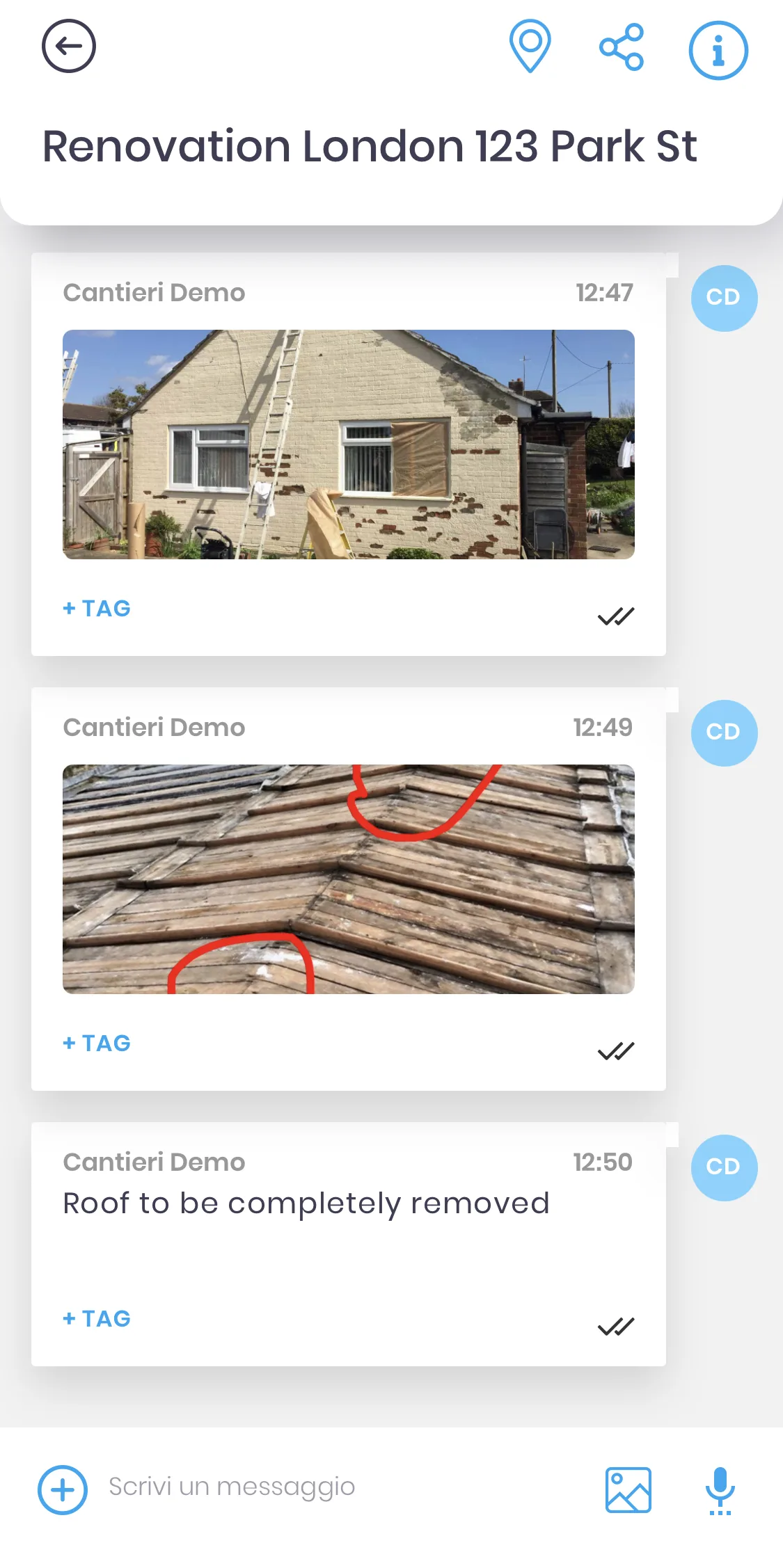
Task: Open the roof photo sent at 12:49
Action: tap(348, 879)
